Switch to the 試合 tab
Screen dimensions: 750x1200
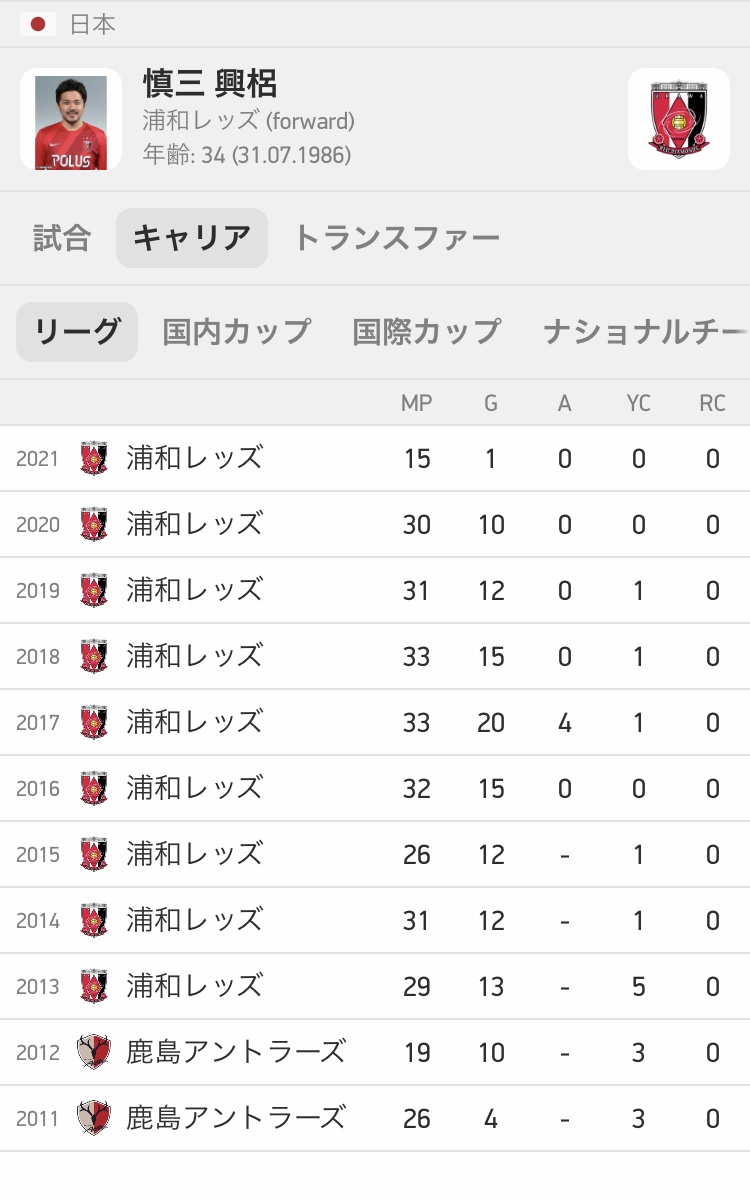(62, 238)
